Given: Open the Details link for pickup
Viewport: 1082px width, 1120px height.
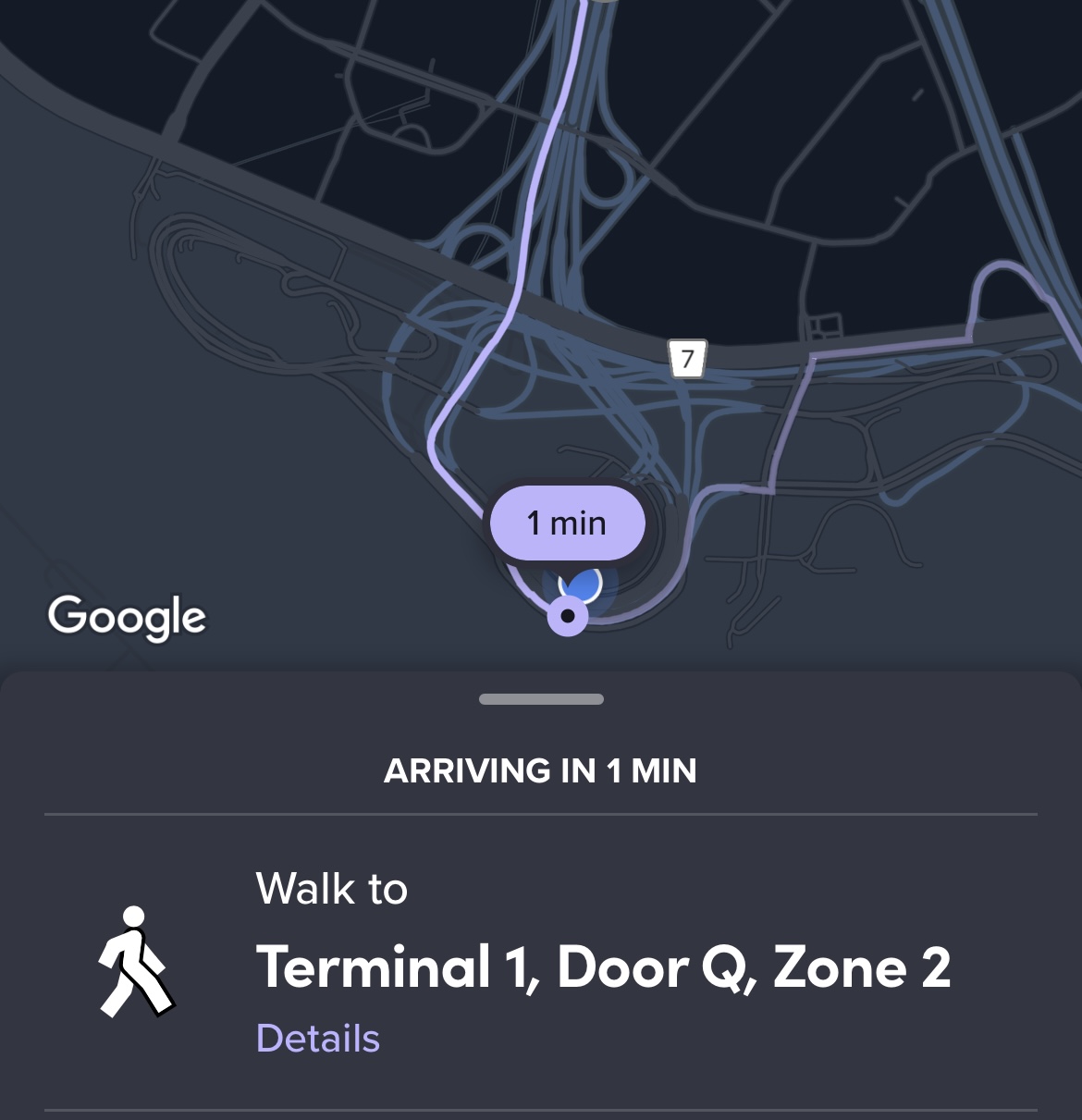Looking at the screenshot, I should pos(317,1038).
